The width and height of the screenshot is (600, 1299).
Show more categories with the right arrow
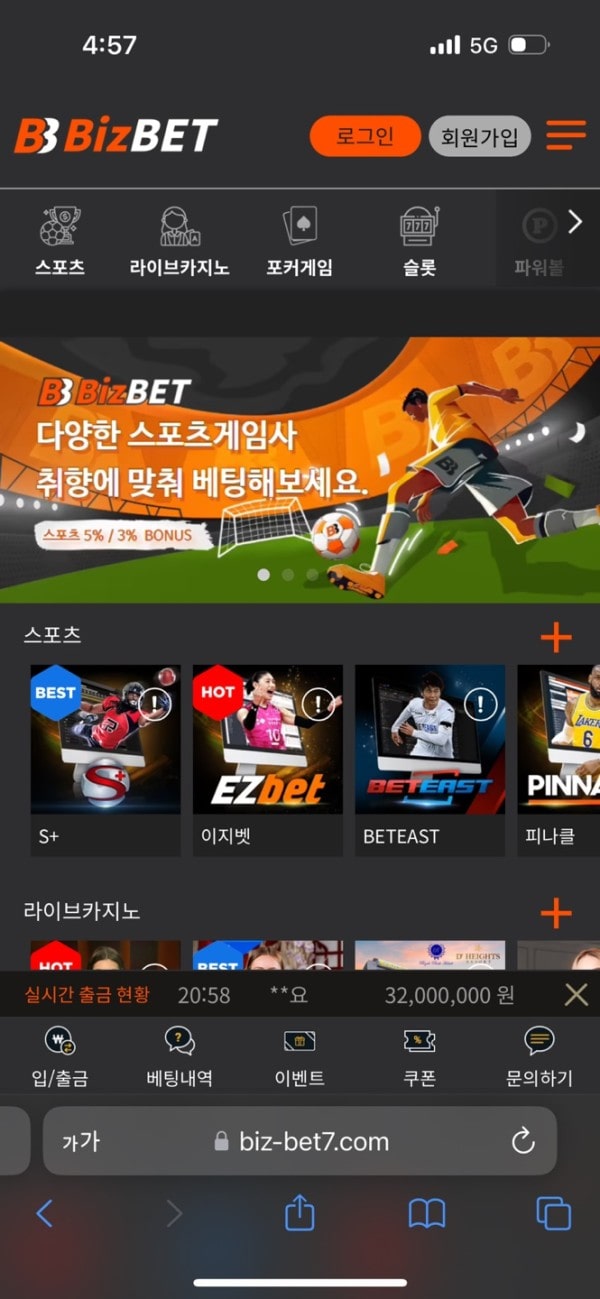coord(574,223)
